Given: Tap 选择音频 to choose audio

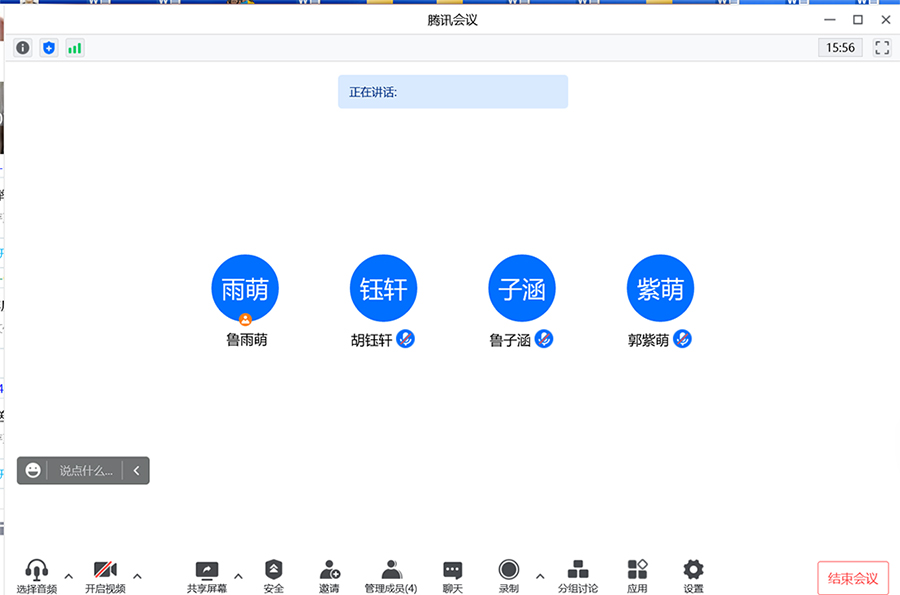Looking at the screenshot, I should tap(37, 576).
